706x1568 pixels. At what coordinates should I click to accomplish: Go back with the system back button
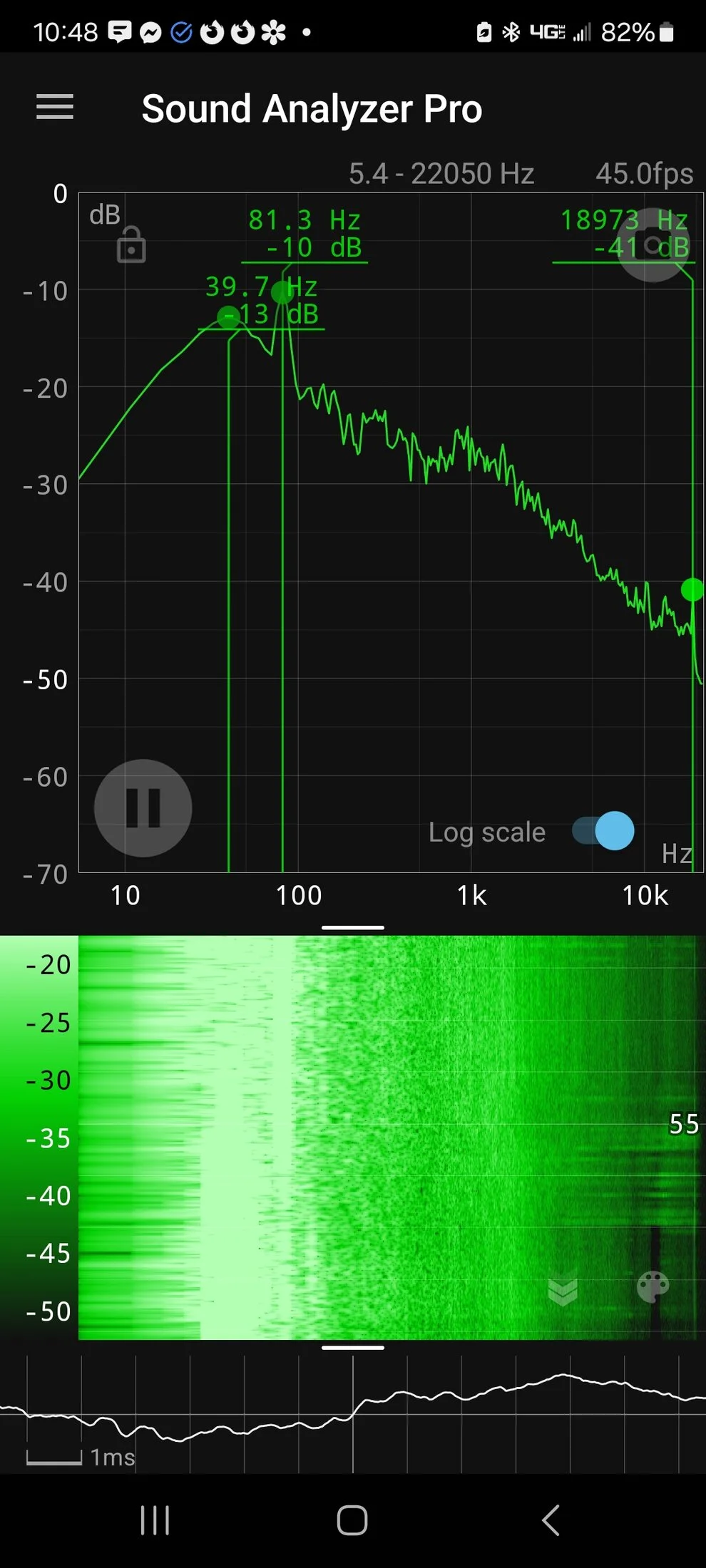click(x=551, y=1520)
